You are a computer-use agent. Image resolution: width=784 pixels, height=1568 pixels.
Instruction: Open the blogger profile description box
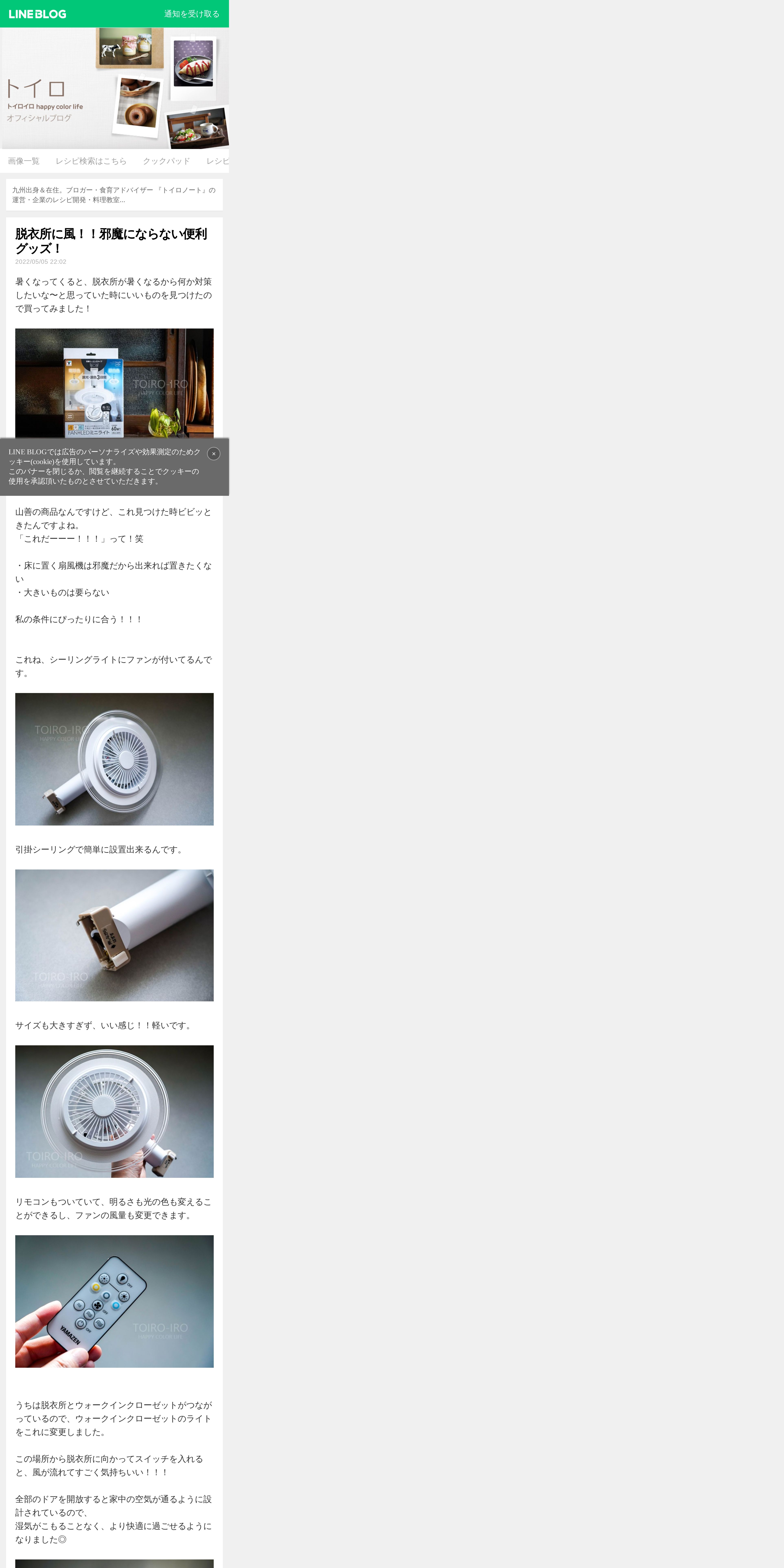pos(114,195)
